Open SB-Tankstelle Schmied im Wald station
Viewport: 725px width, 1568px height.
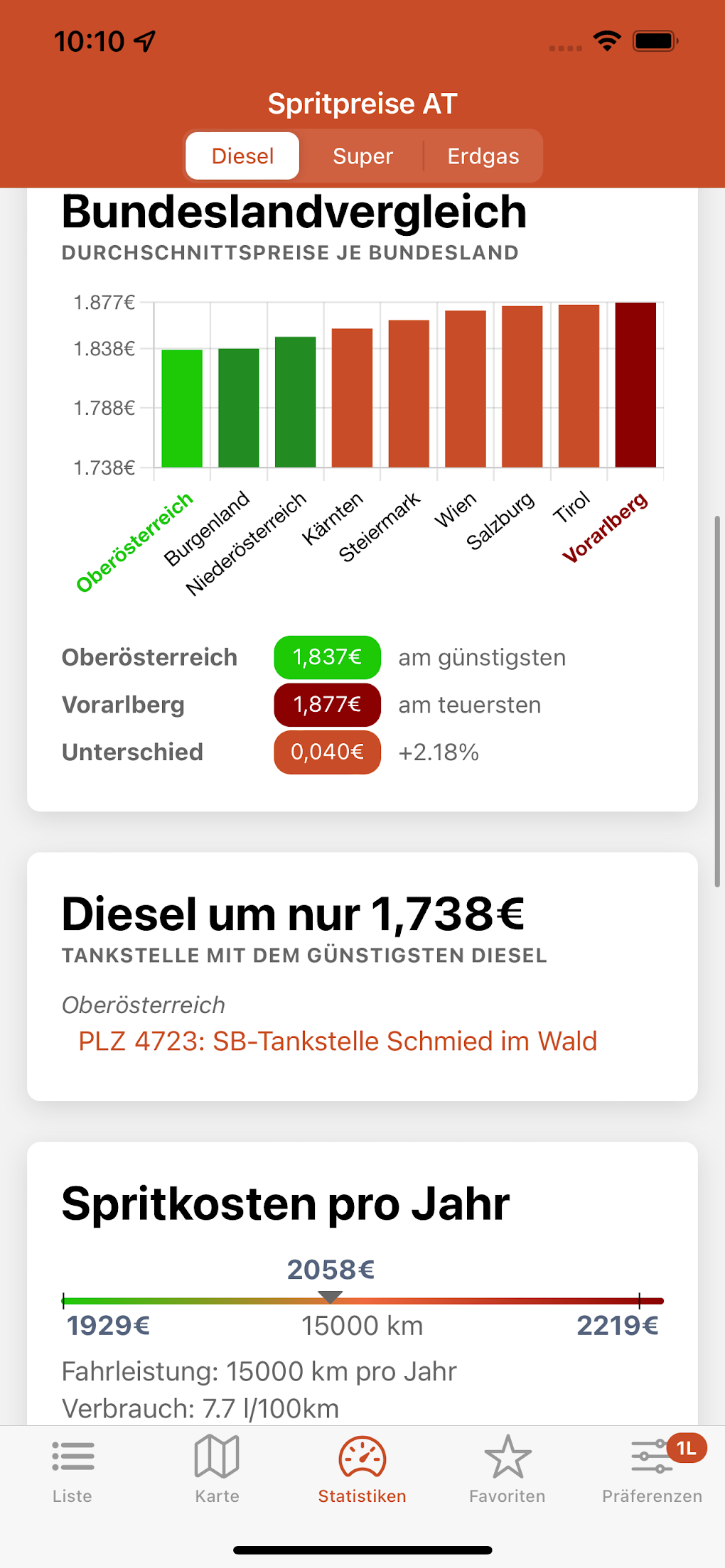338,1041
